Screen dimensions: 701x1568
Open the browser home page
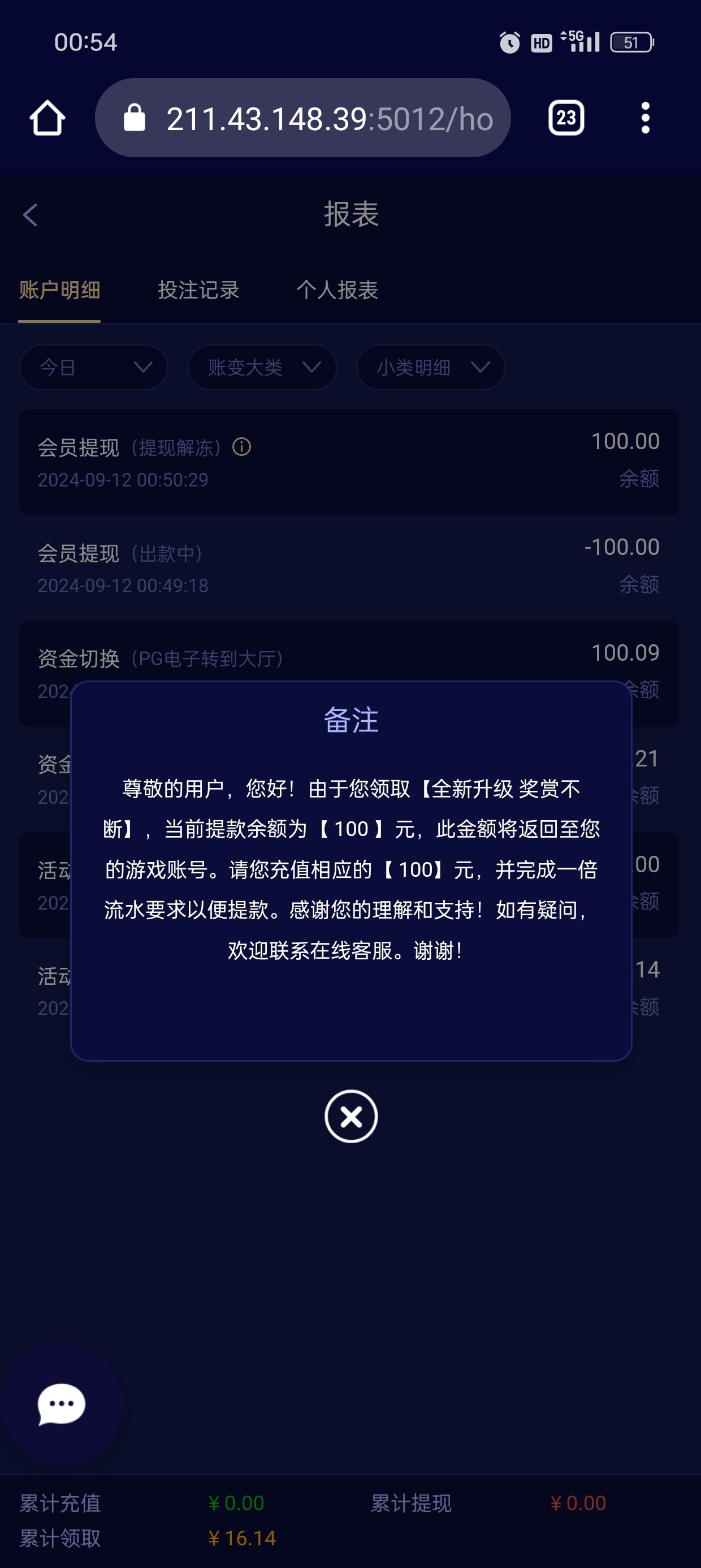(x=47, y=118)
